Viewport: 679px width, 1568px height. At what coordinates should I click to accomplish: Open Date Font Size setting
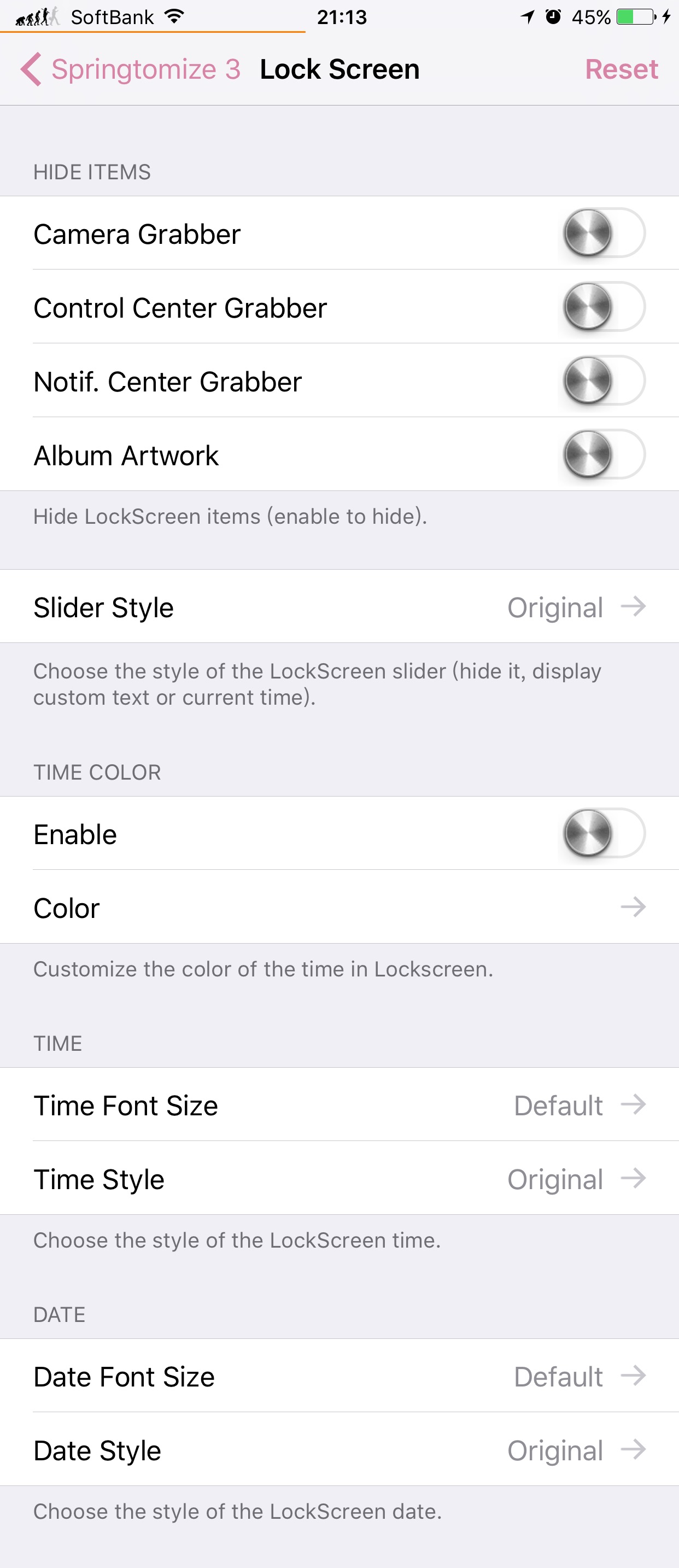pyautogui.click(x=339, y=1376)
